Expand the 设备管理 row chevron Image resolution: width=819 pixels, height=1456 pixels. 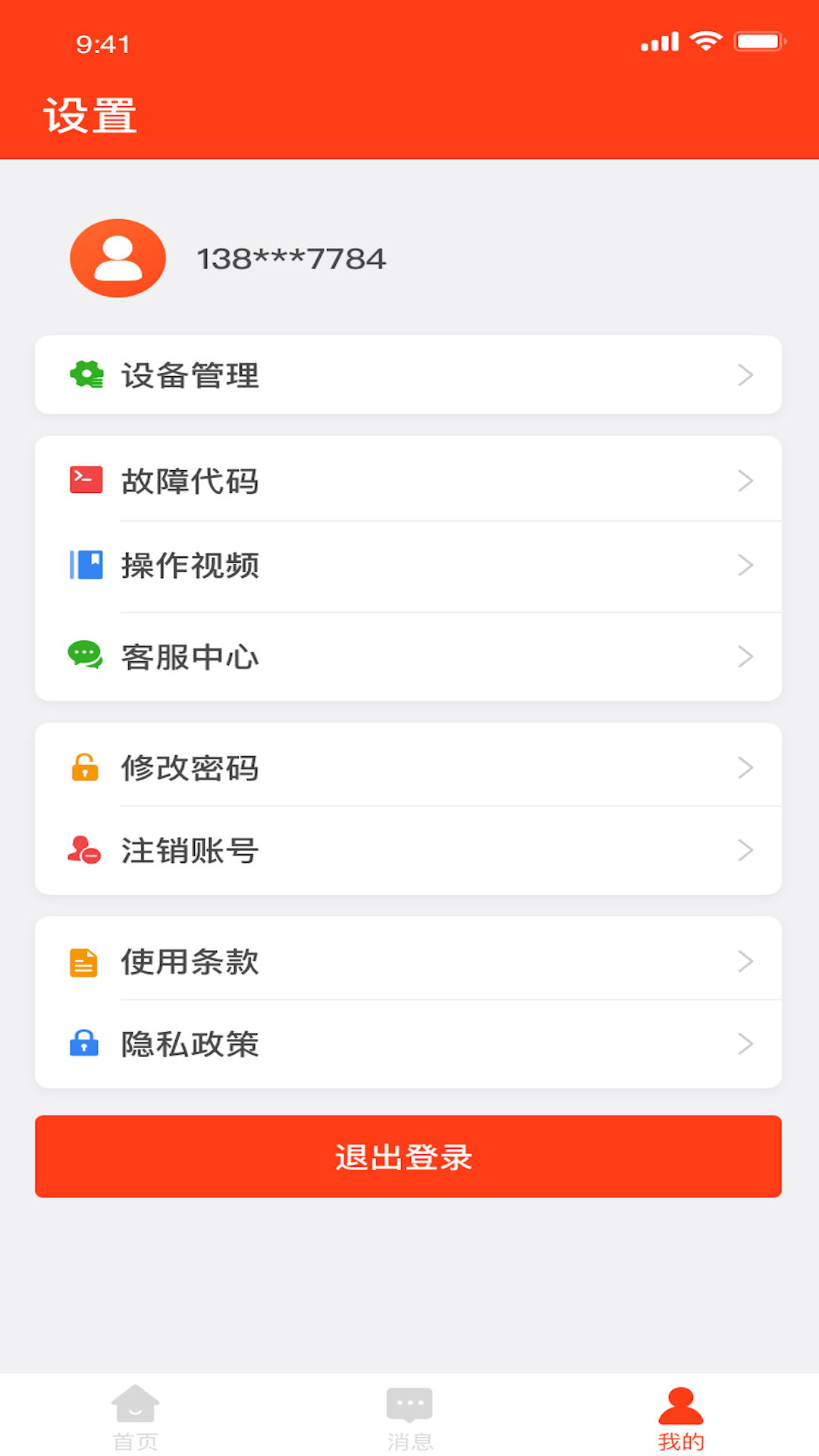[746, 375]
